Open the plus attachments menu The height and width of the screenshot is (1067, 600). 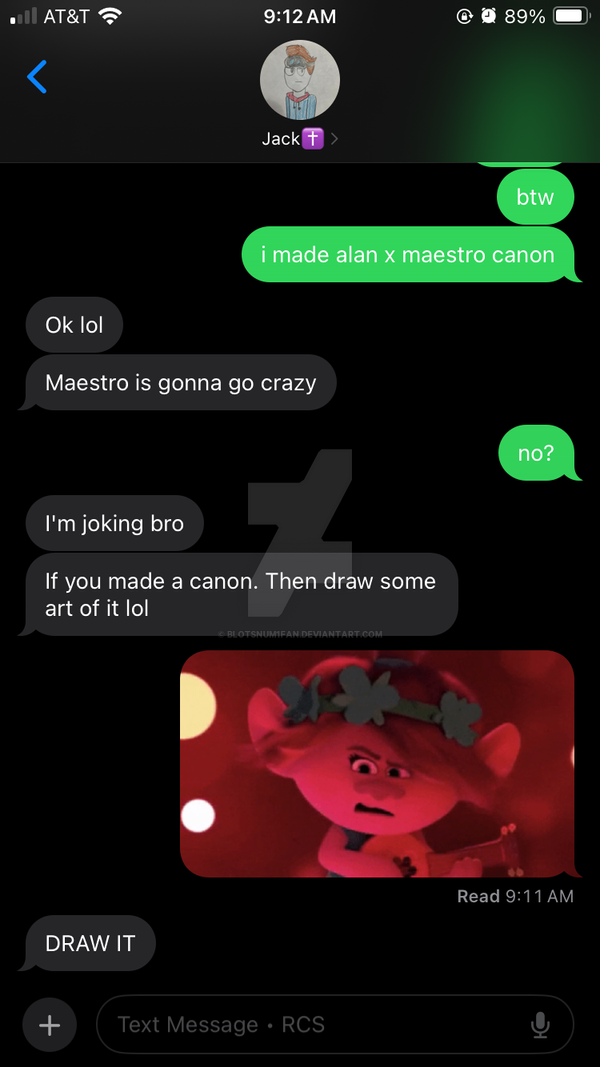tap(49, 1025)
